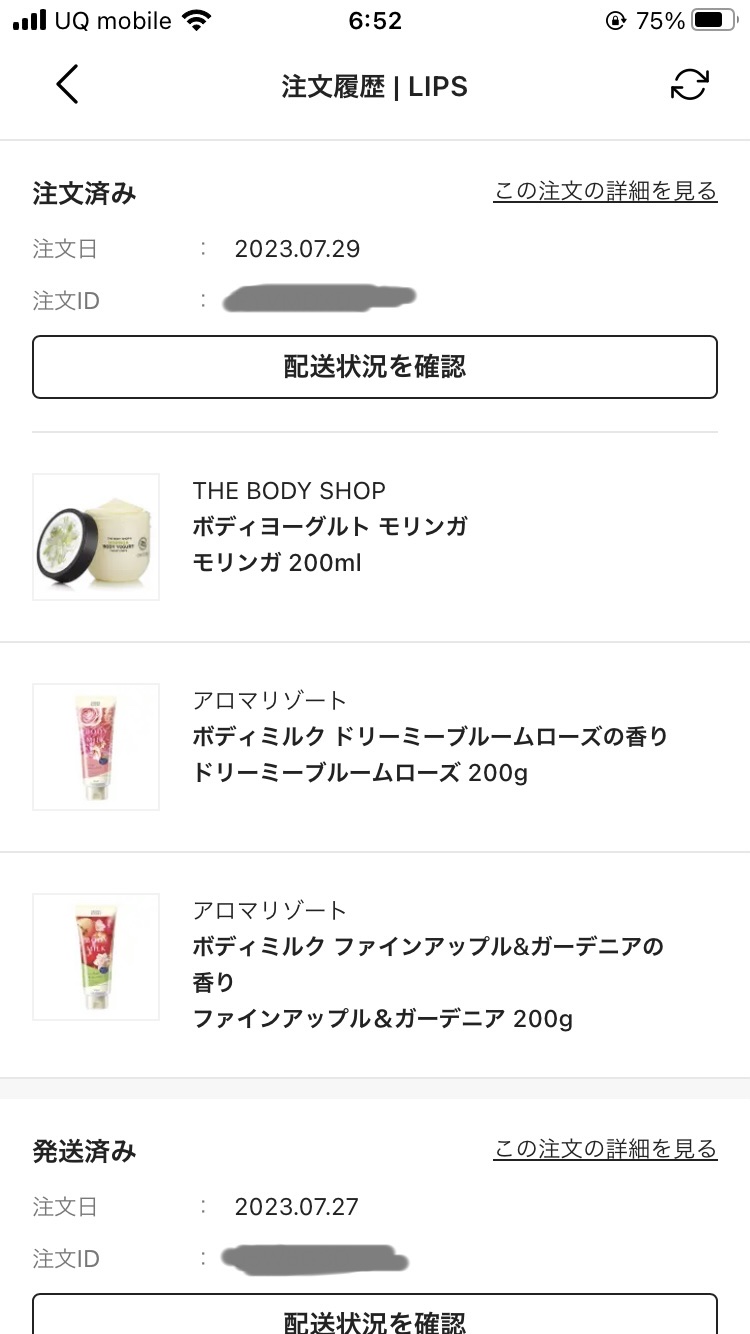Open the ドリーミーブルームローズ body milk thumbnail
The width and height of the screenshot is (750, 1334).
point(95,746)
